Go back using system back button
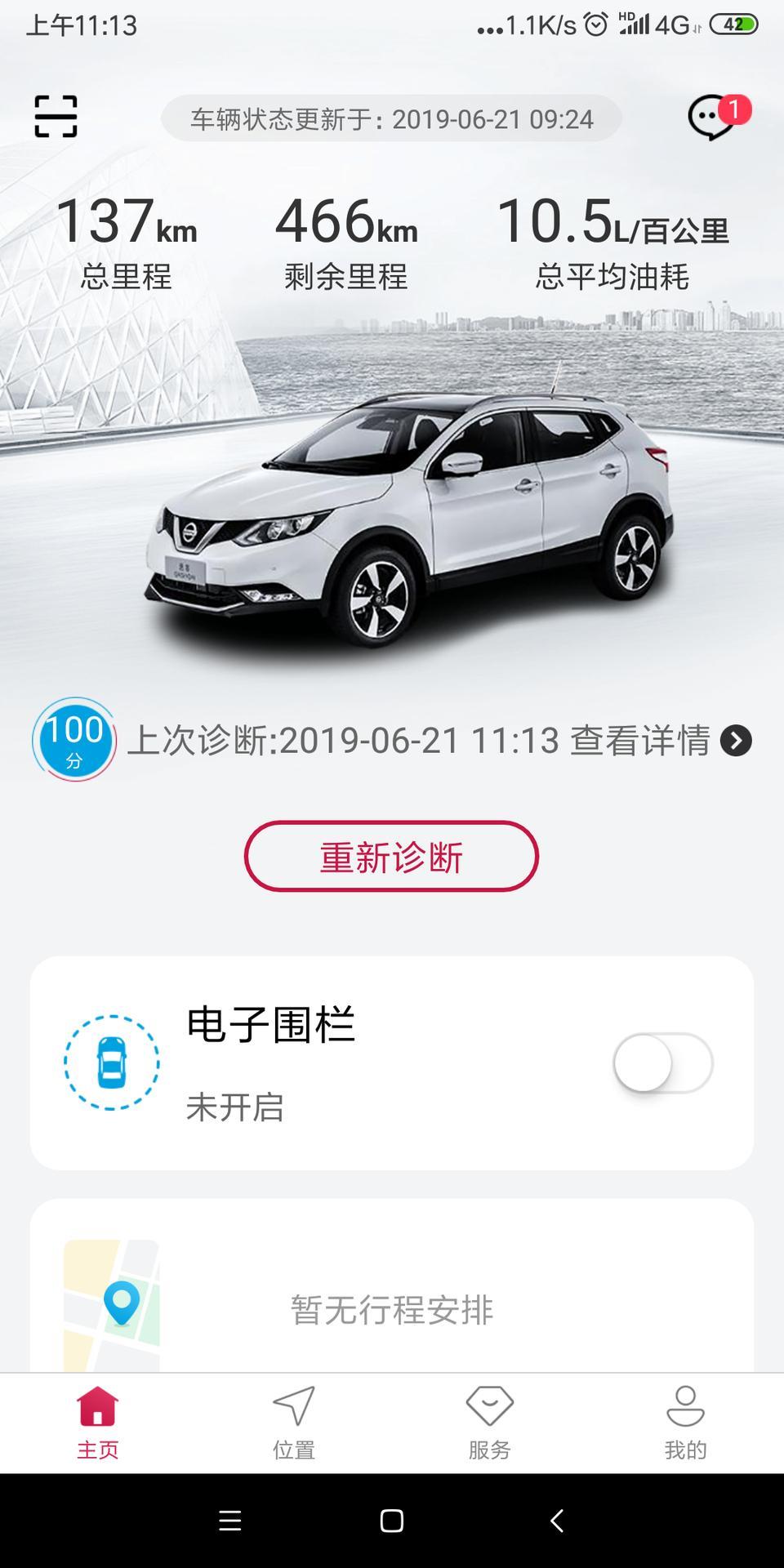This screenshot has height=1568, width=784. point(557,1521)
